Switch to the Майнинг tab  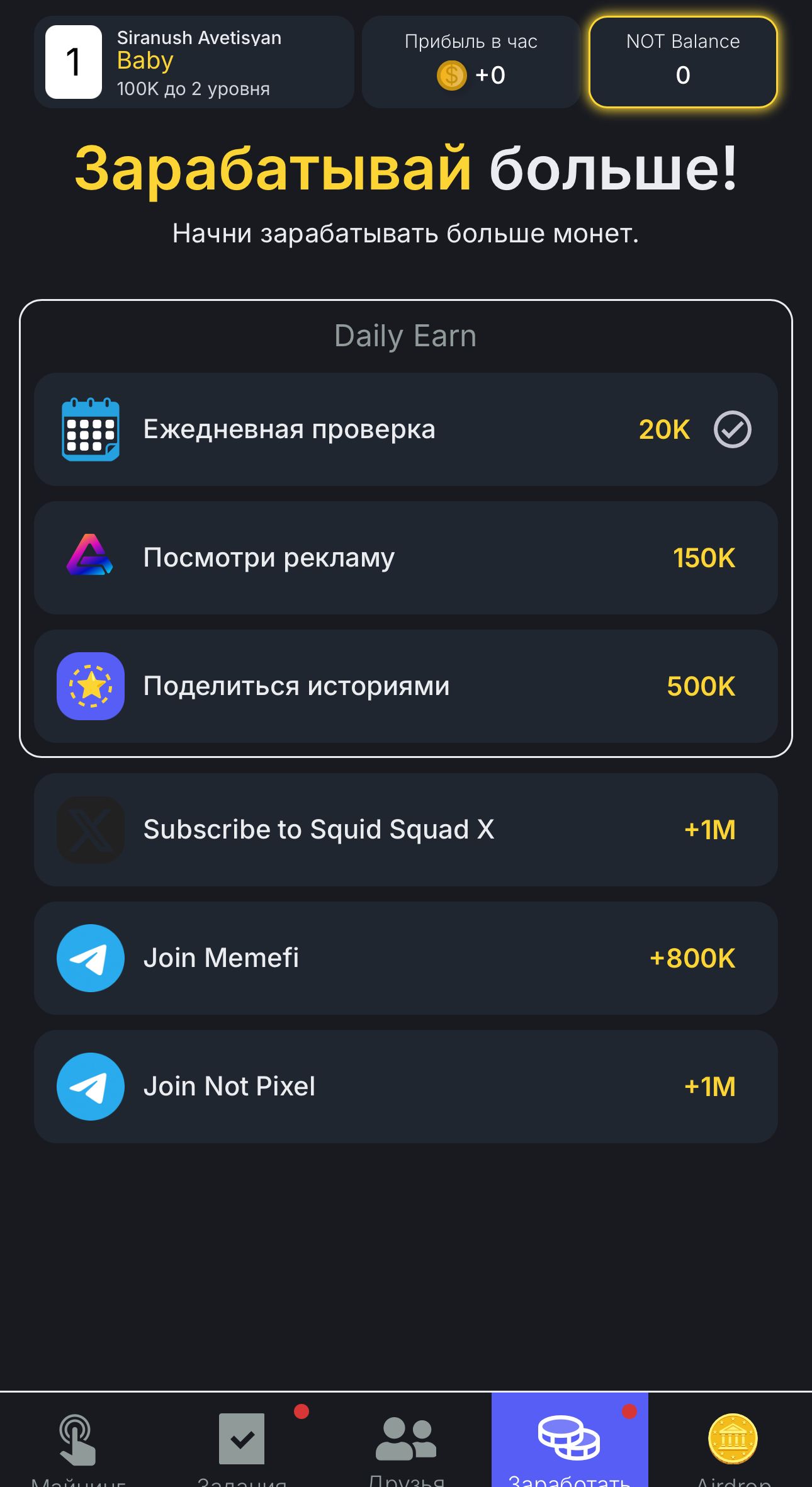[x=78, y=1445]
